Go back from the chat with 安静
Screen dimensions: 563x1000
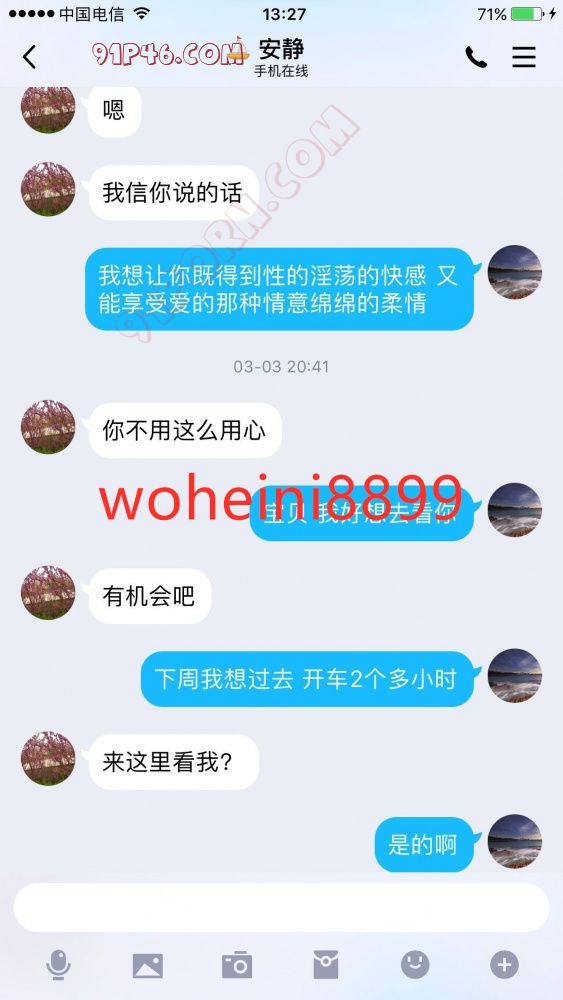click(x=29, y=57)
